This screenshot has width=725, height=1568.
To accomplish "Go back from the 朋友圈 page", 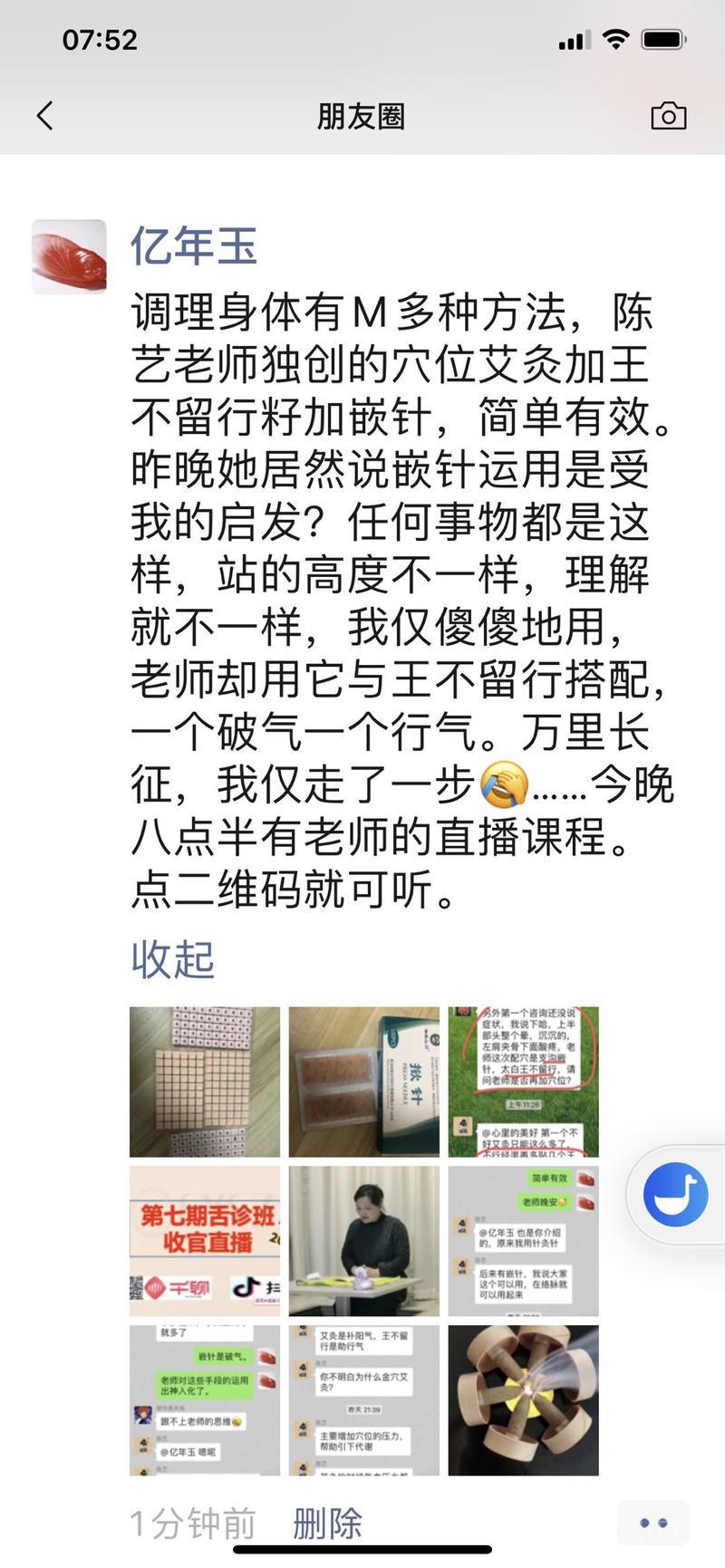I will pyautogui.click(x=45, y=116).
